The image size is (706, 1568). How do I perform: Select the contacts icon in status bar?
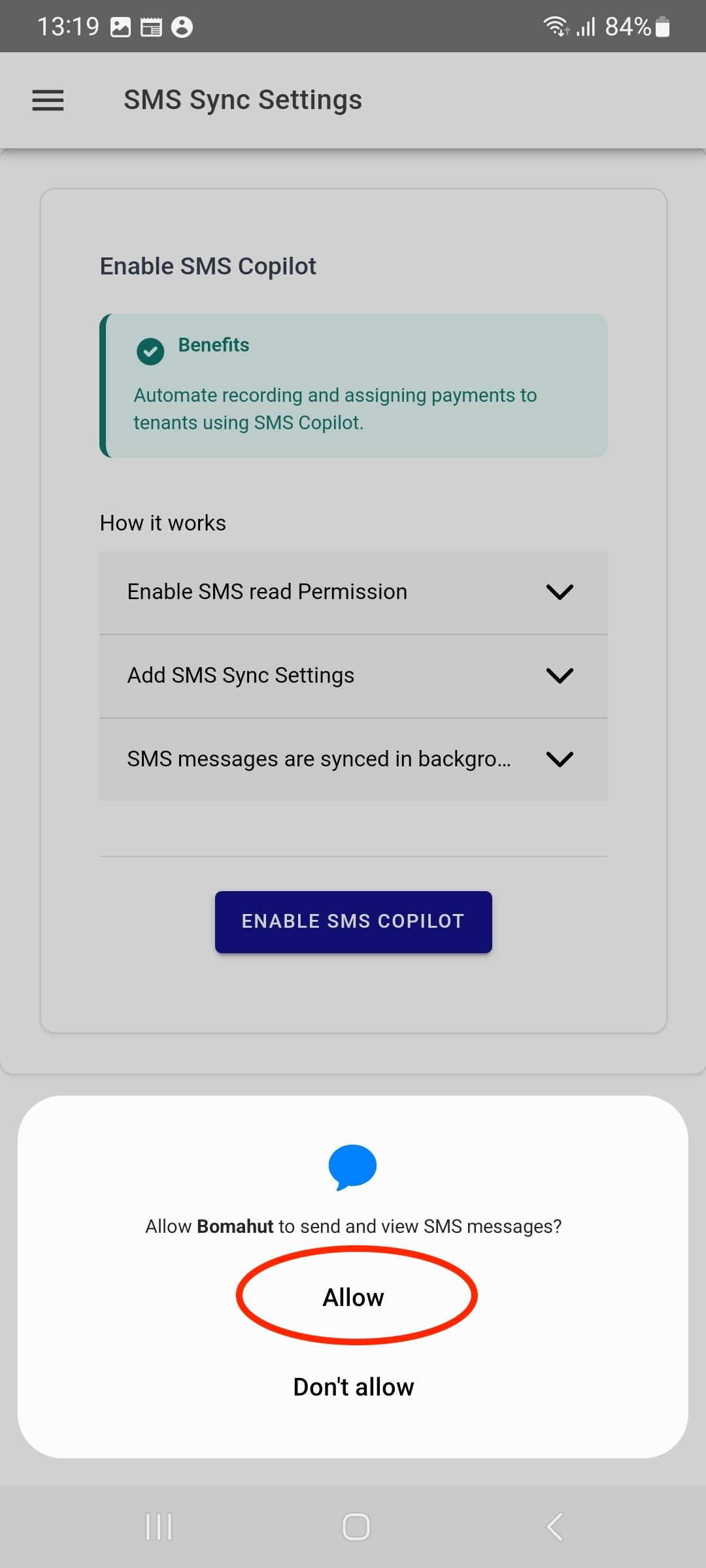pos(181,26)
